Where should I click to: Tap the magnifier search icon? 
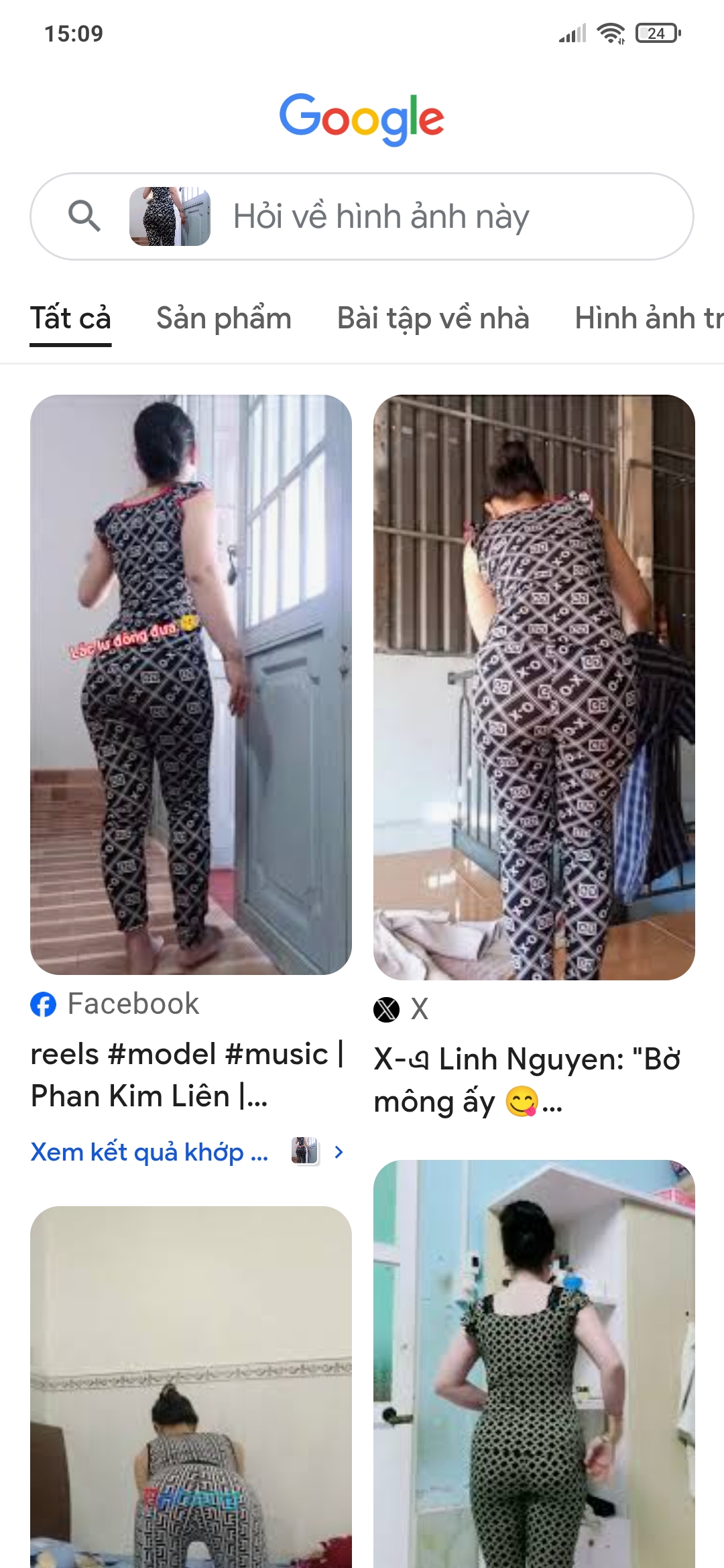pyautogui.click(x=84, y=216)
